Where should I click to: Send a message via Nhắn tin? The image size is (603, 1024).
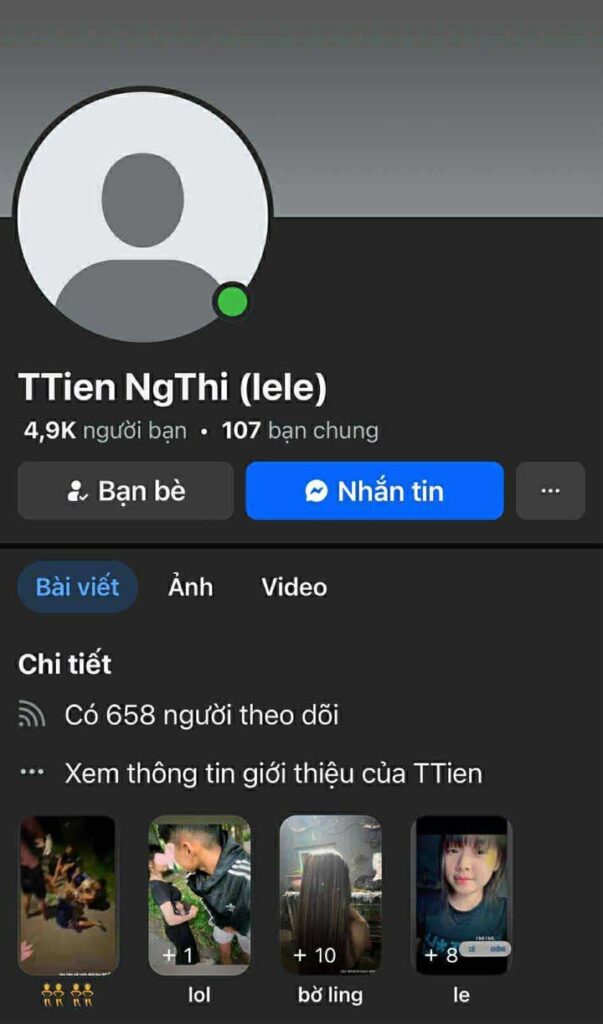click(374, 491)
